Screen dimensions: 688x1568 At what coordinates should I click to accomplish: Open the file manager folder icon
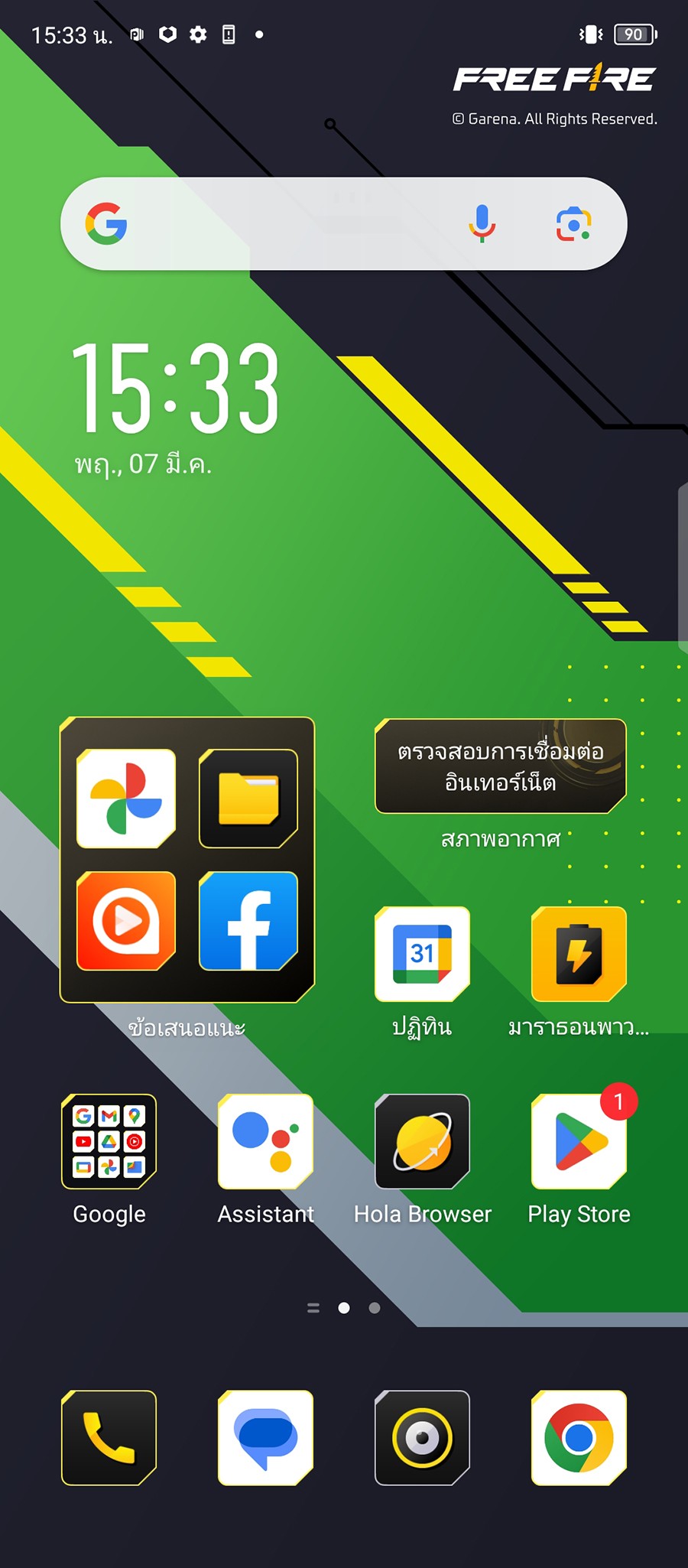[x=248, y=799]
